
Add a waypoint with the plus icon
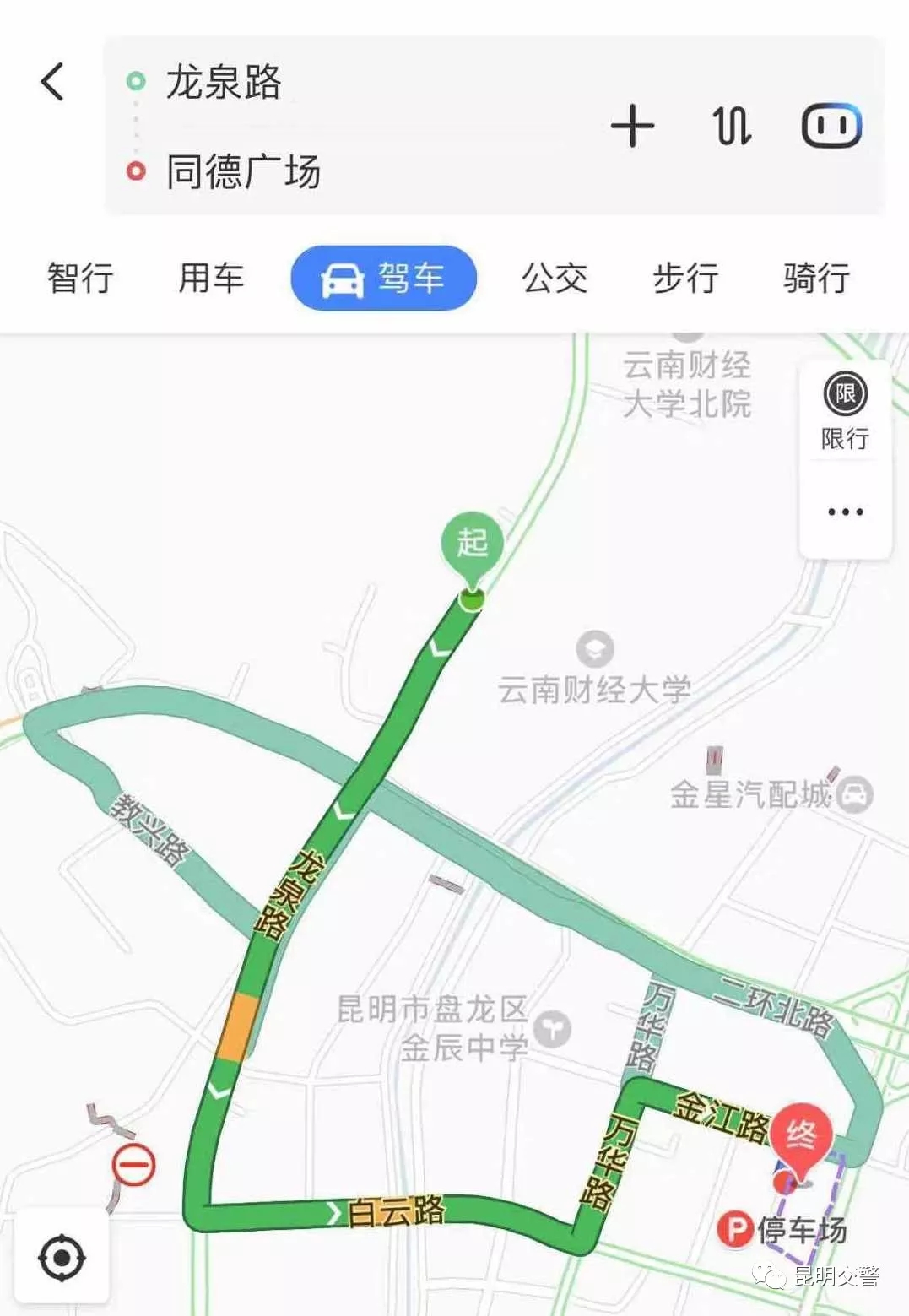[632, 127]
